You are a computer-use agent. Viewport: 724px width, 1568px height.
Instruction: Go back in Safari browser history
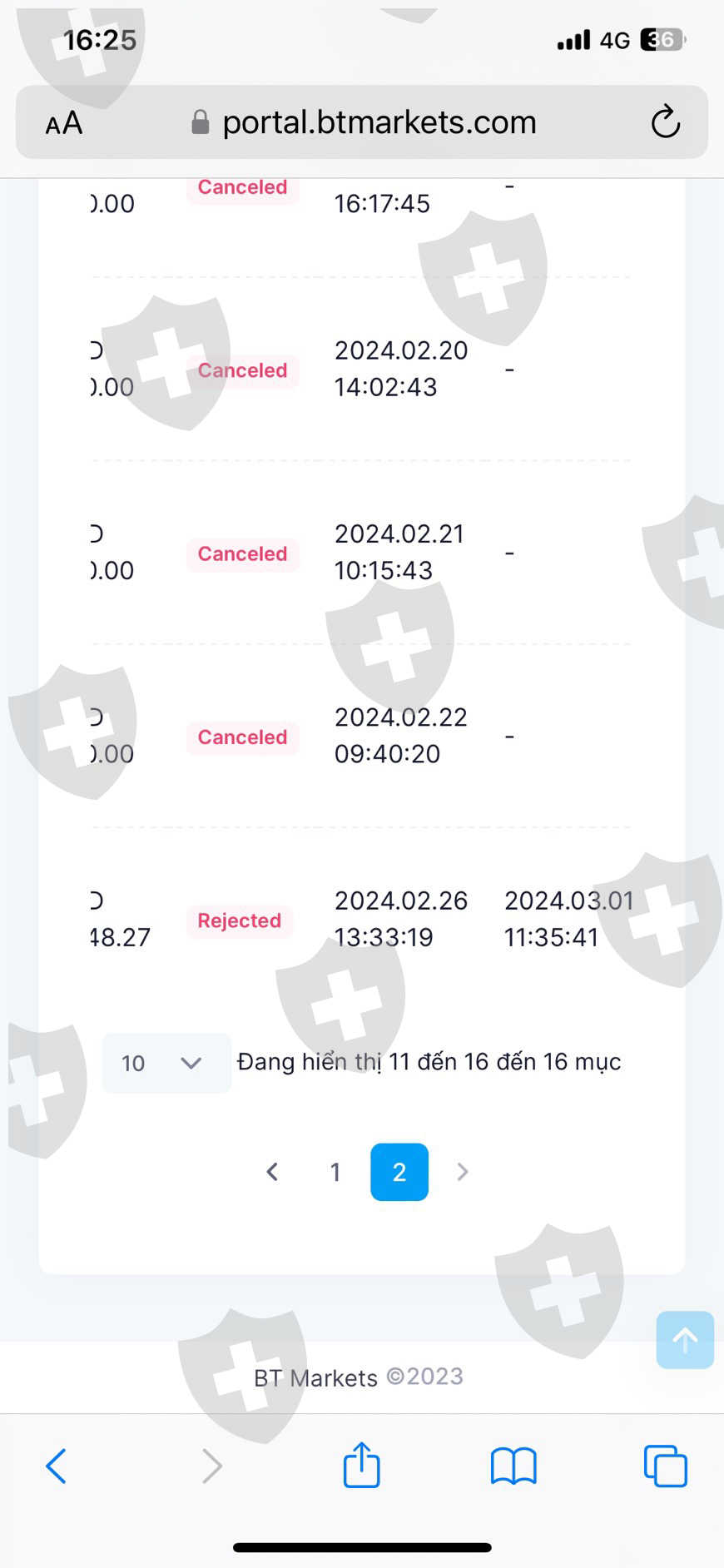point(56,1466)
